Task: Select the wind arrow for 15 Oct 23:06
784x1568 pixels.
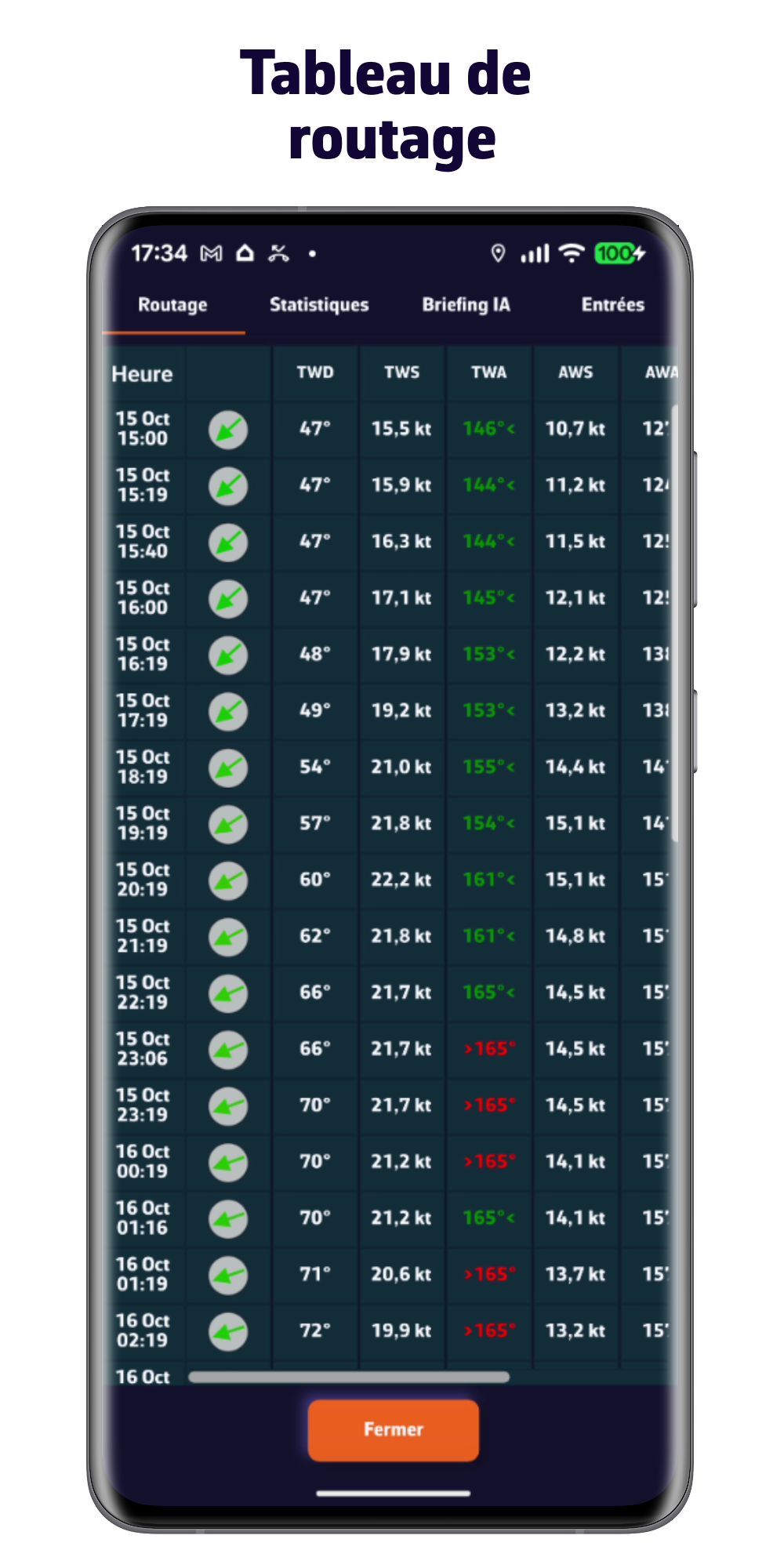Action: coord(227,1049)
